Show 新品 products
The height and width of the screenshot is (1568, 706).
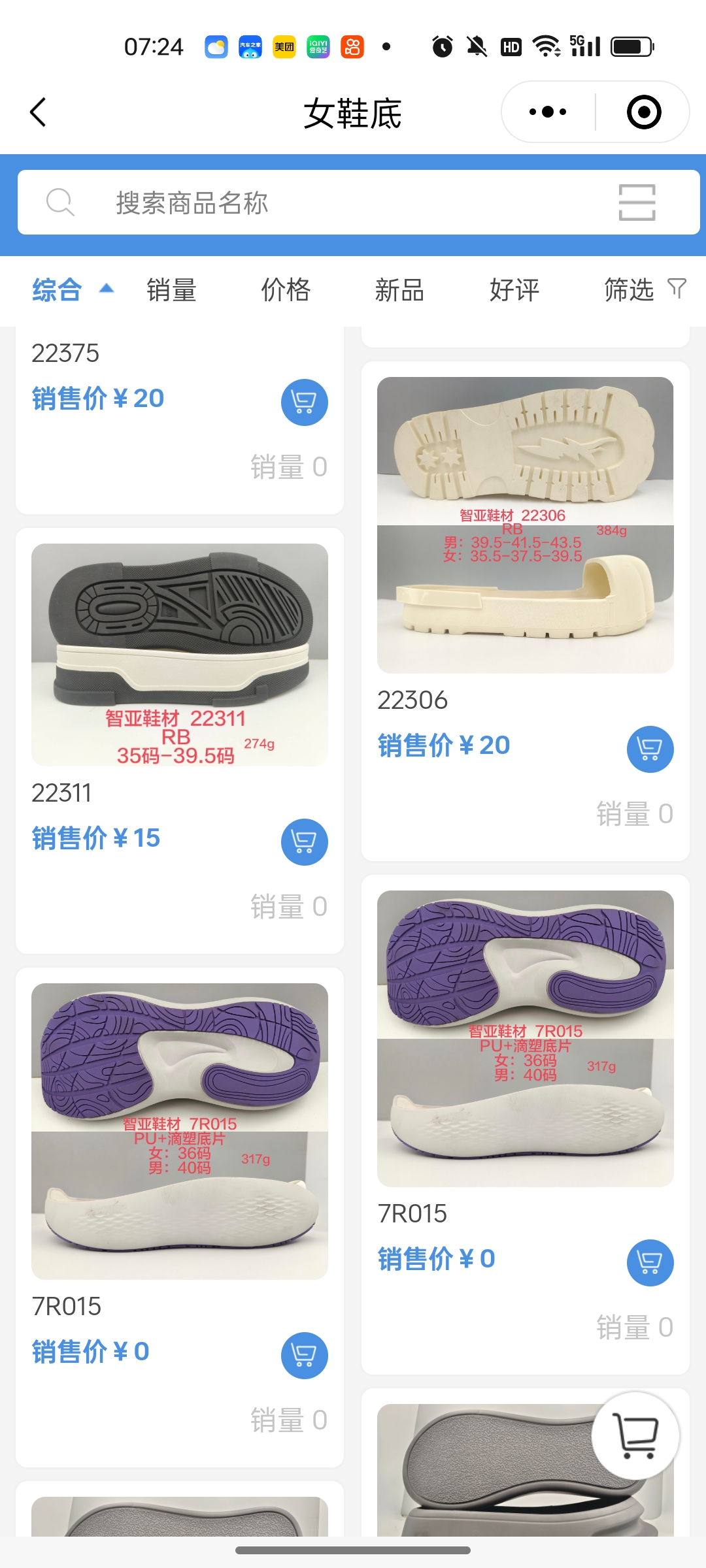pyautogui.click(x=399, y=290)
